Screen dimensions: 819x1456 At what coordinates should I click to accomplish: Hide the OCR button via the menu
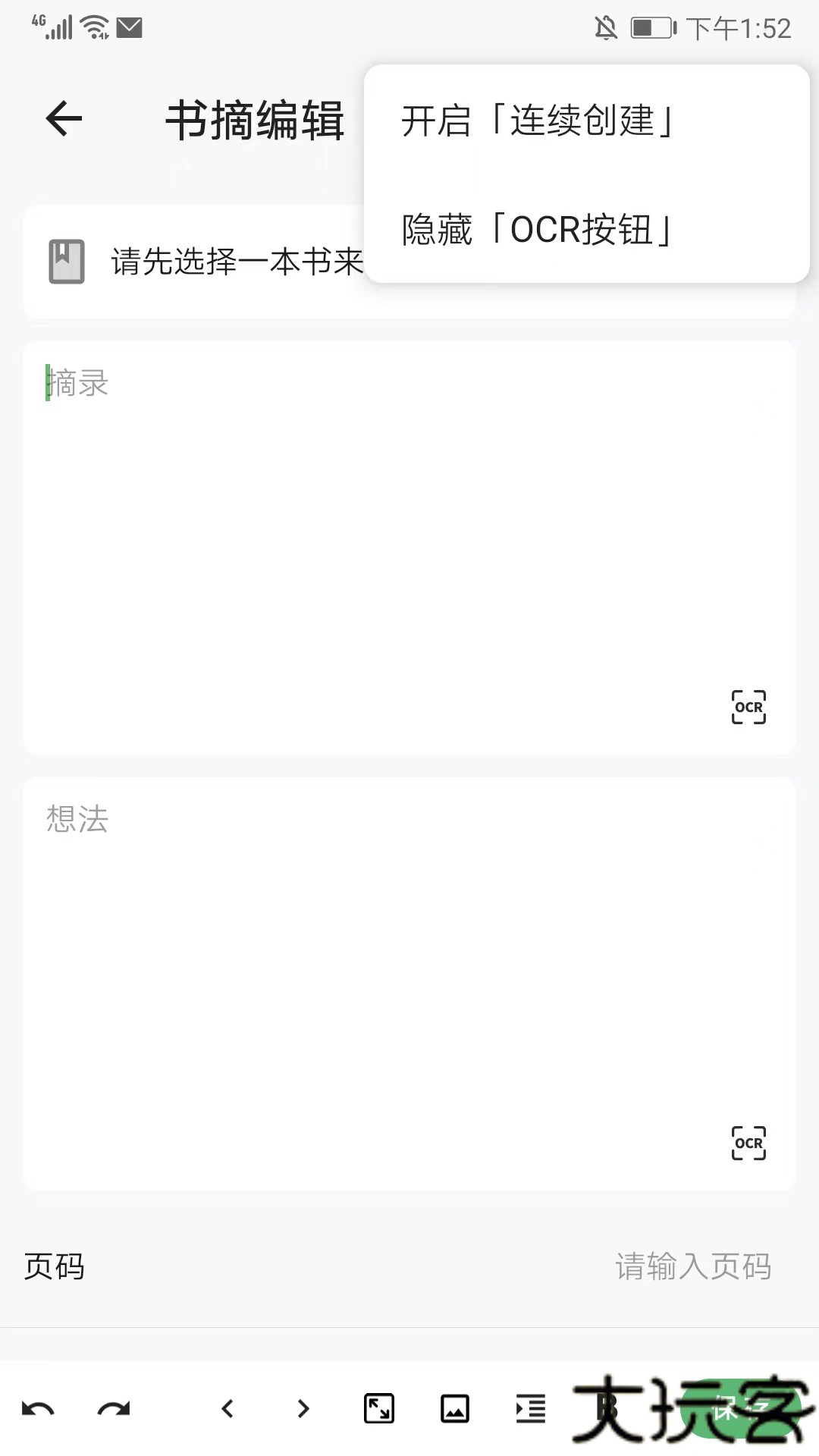point(537,230)
